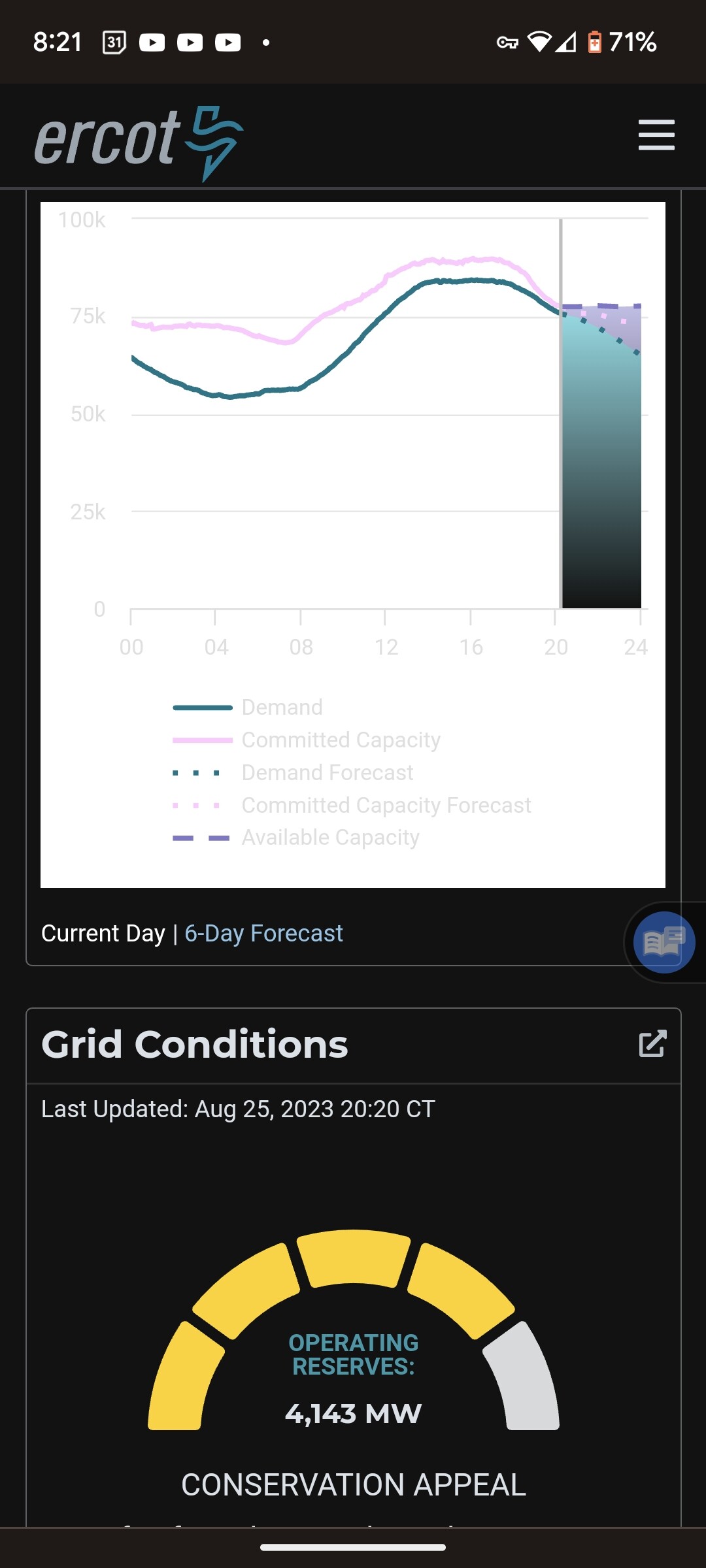Toggle Available Capacity in the legend
The image size is (706, 1568).
(x=296, y=838)
